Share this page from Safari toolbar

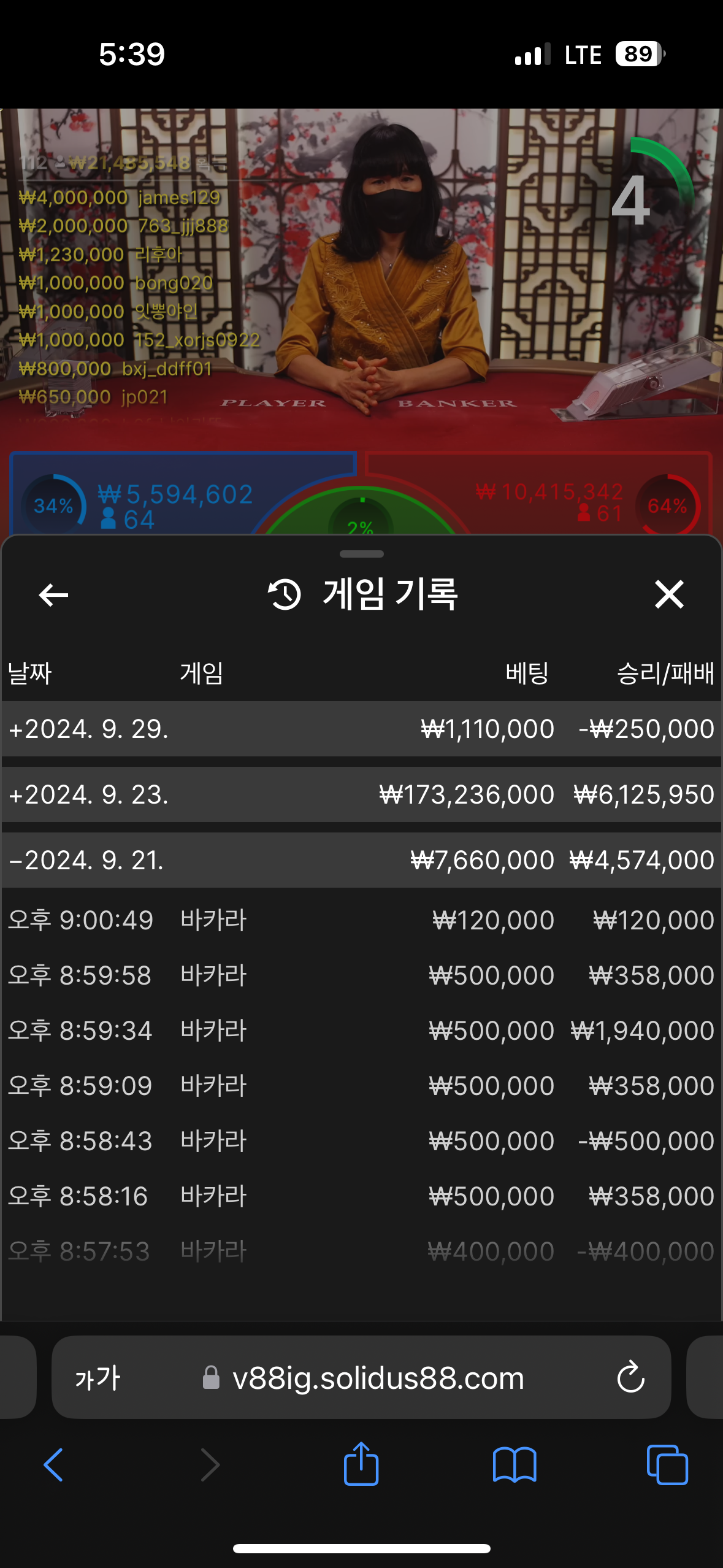click(361, 1464)
